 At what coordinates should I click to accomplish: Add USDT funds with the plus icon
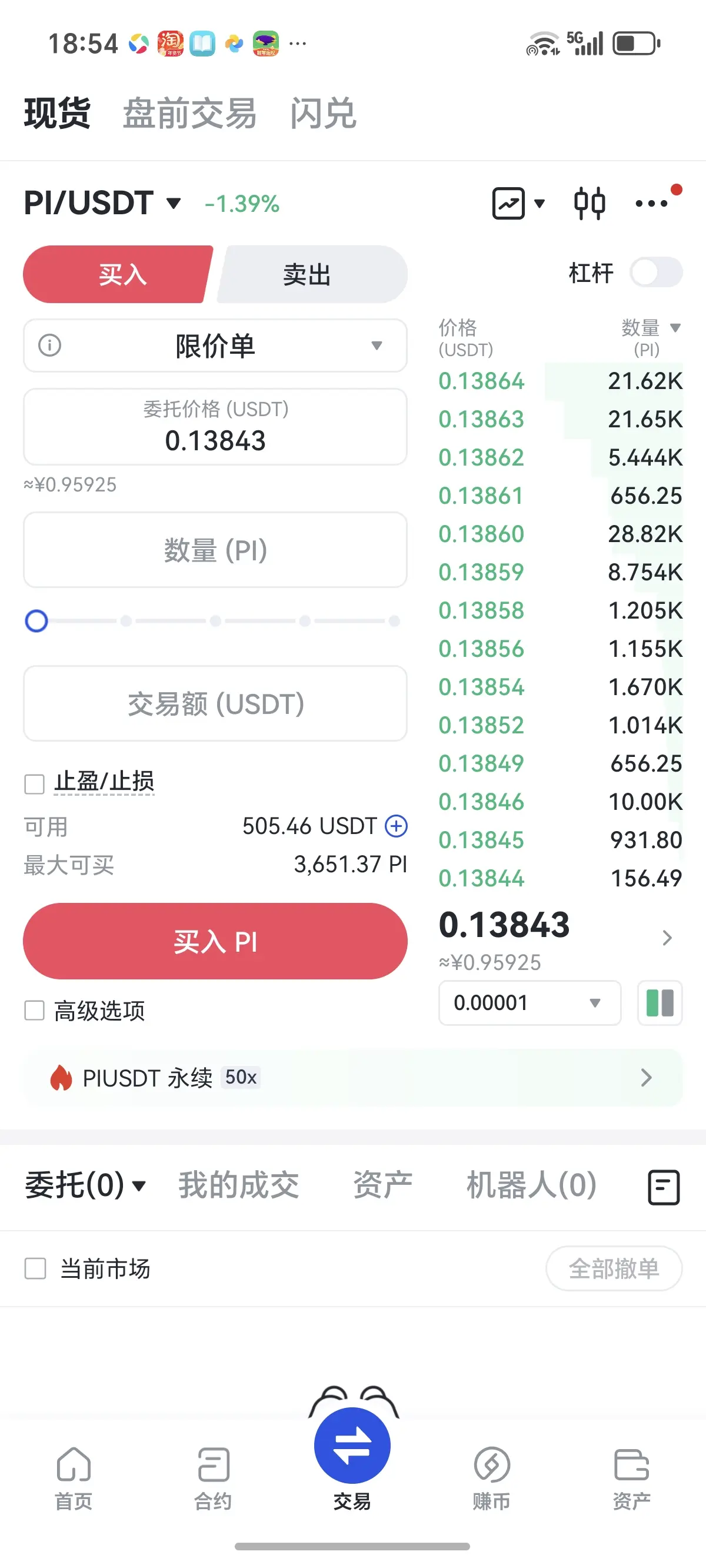396,826
